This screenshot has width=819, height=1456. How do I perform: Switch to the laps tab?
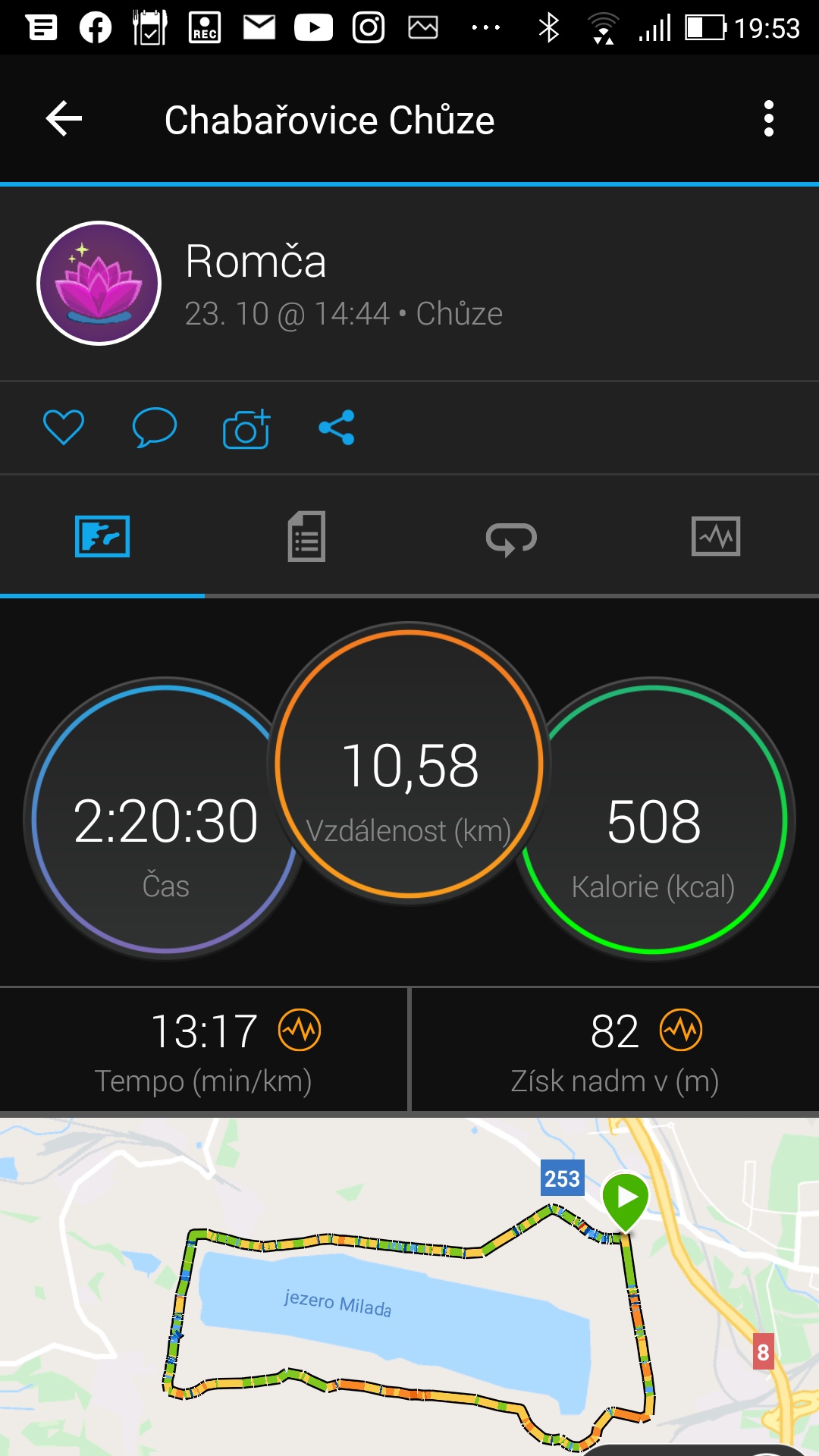[x=512, y=538]
